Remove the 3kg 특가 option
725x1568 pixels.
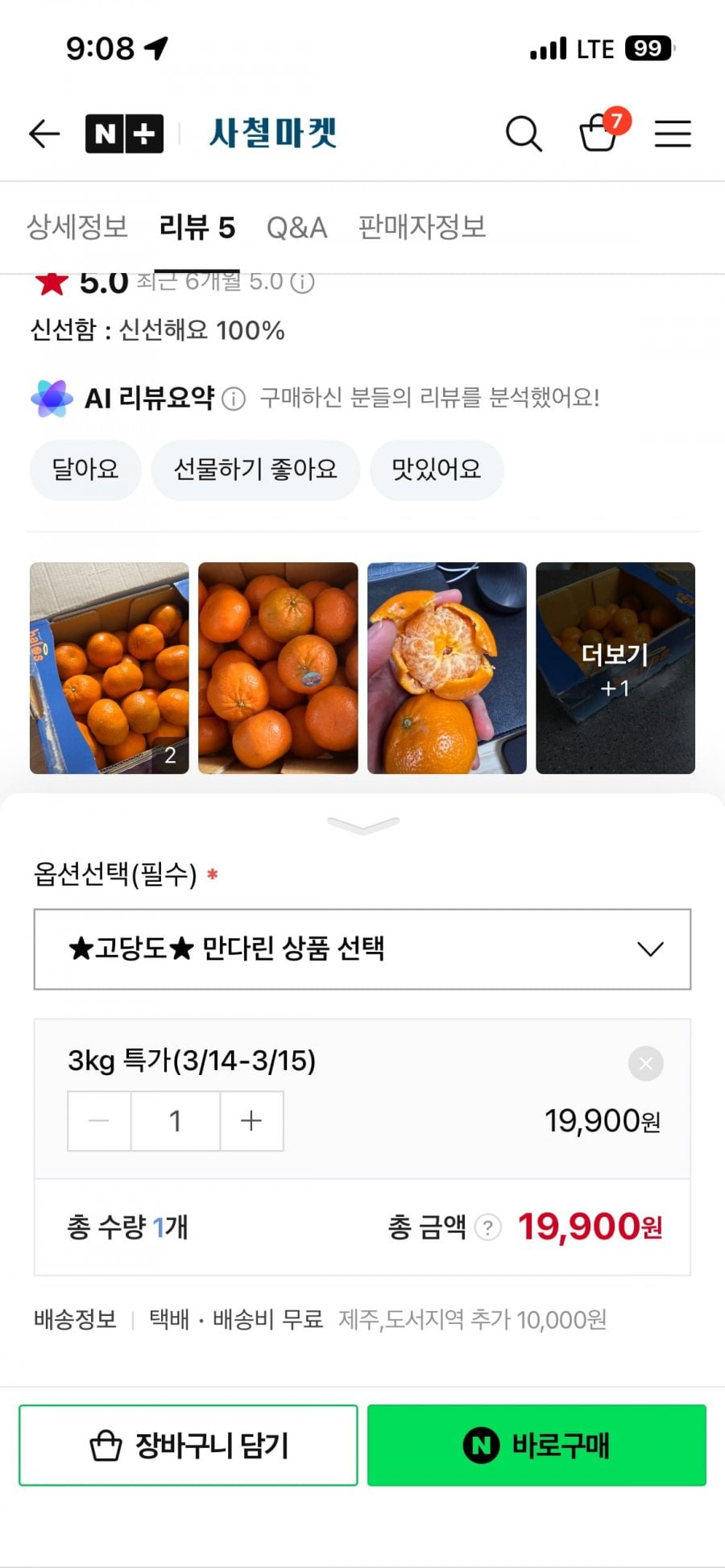[645, 1063]
